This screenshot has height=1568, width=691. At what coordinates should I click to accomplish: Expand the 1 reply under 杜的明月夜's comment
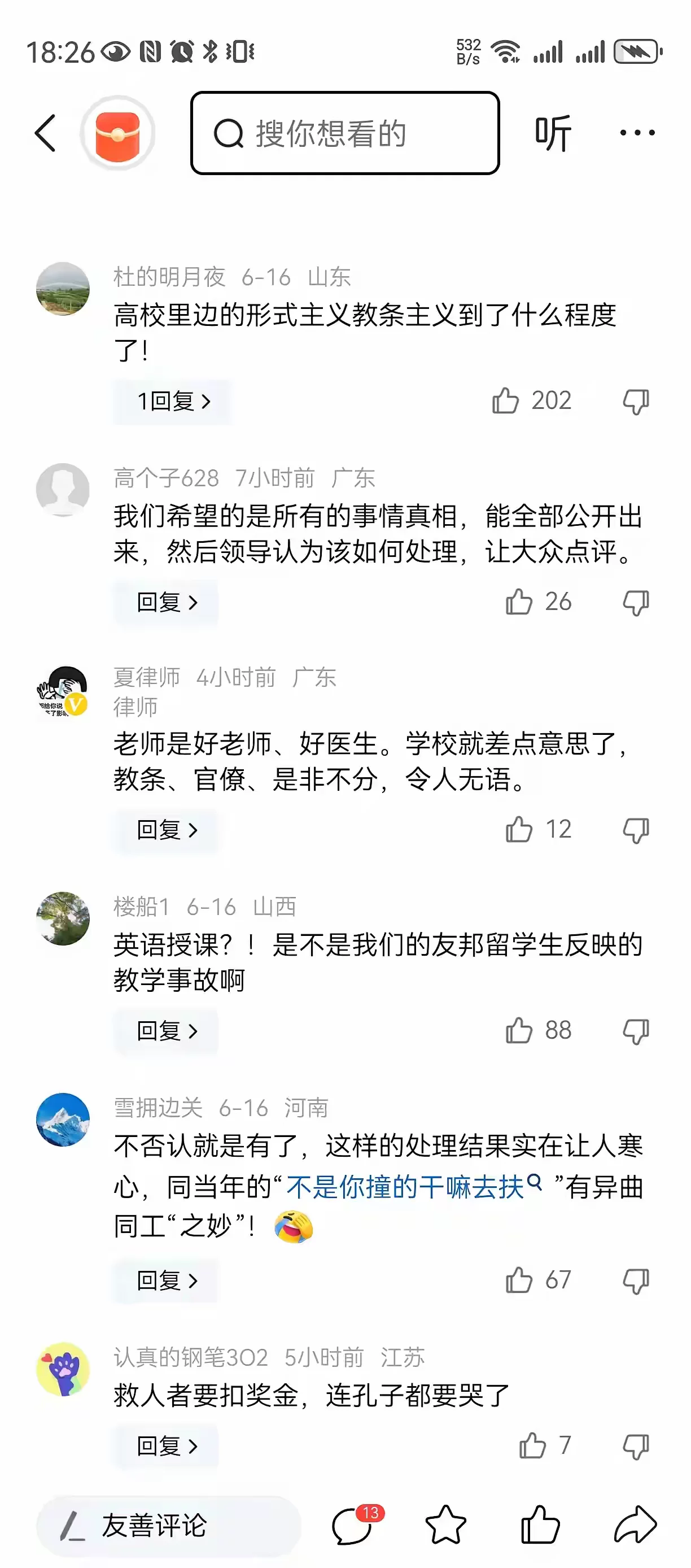click(172, 402)
